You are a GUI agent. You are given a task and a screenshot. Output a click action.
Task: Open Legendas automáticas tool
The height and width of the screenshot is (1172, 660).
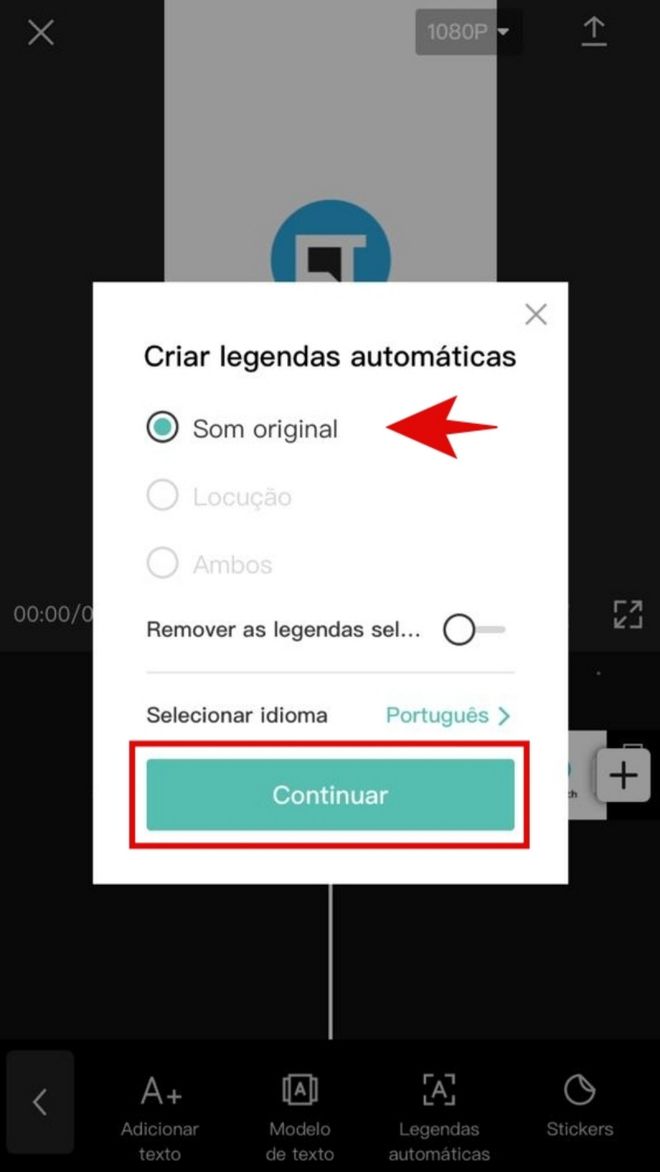439,1107
